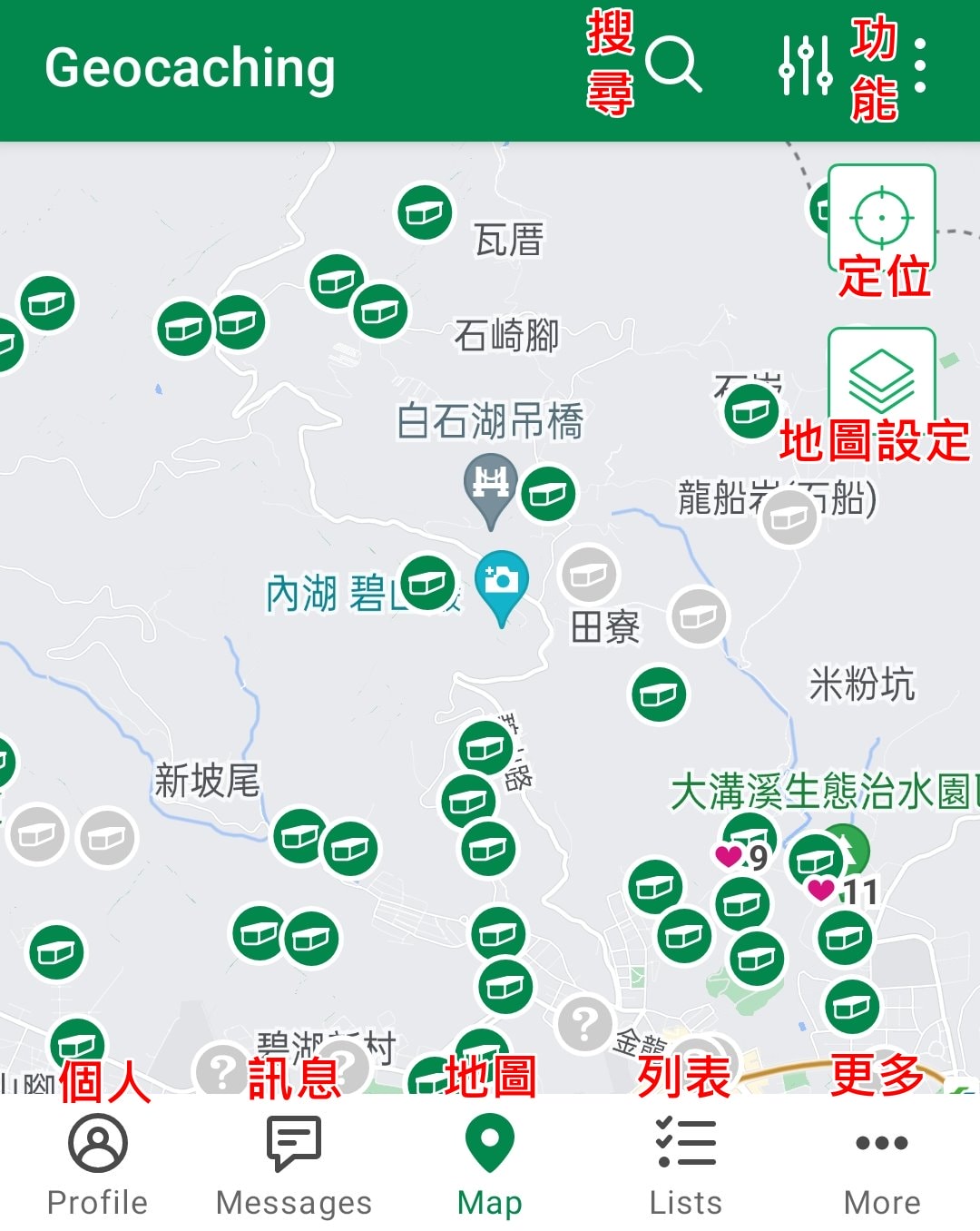
Task: Center map on my location
Action: point(881,218)
